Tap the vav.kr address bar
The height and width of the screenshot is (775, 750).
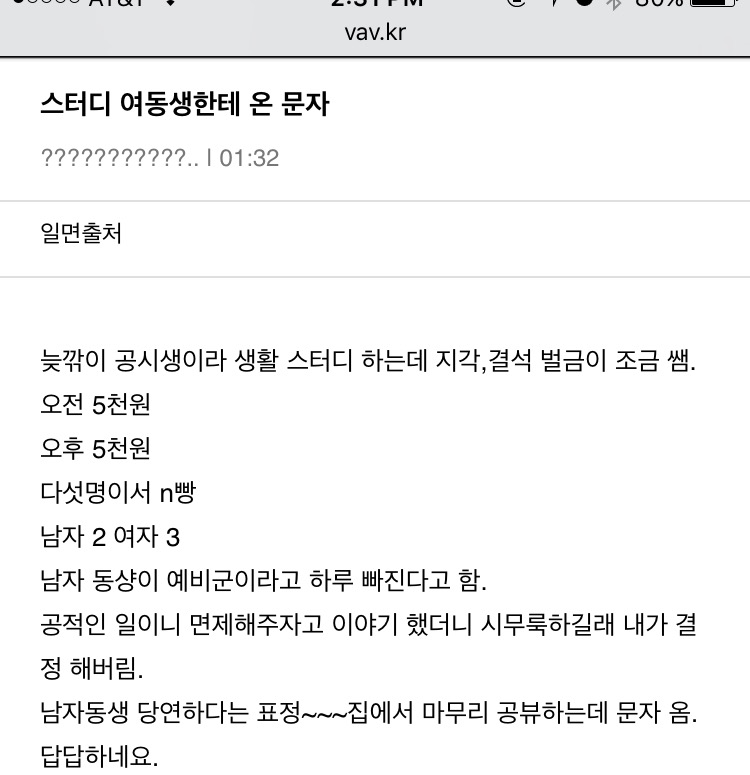(375, 32)
